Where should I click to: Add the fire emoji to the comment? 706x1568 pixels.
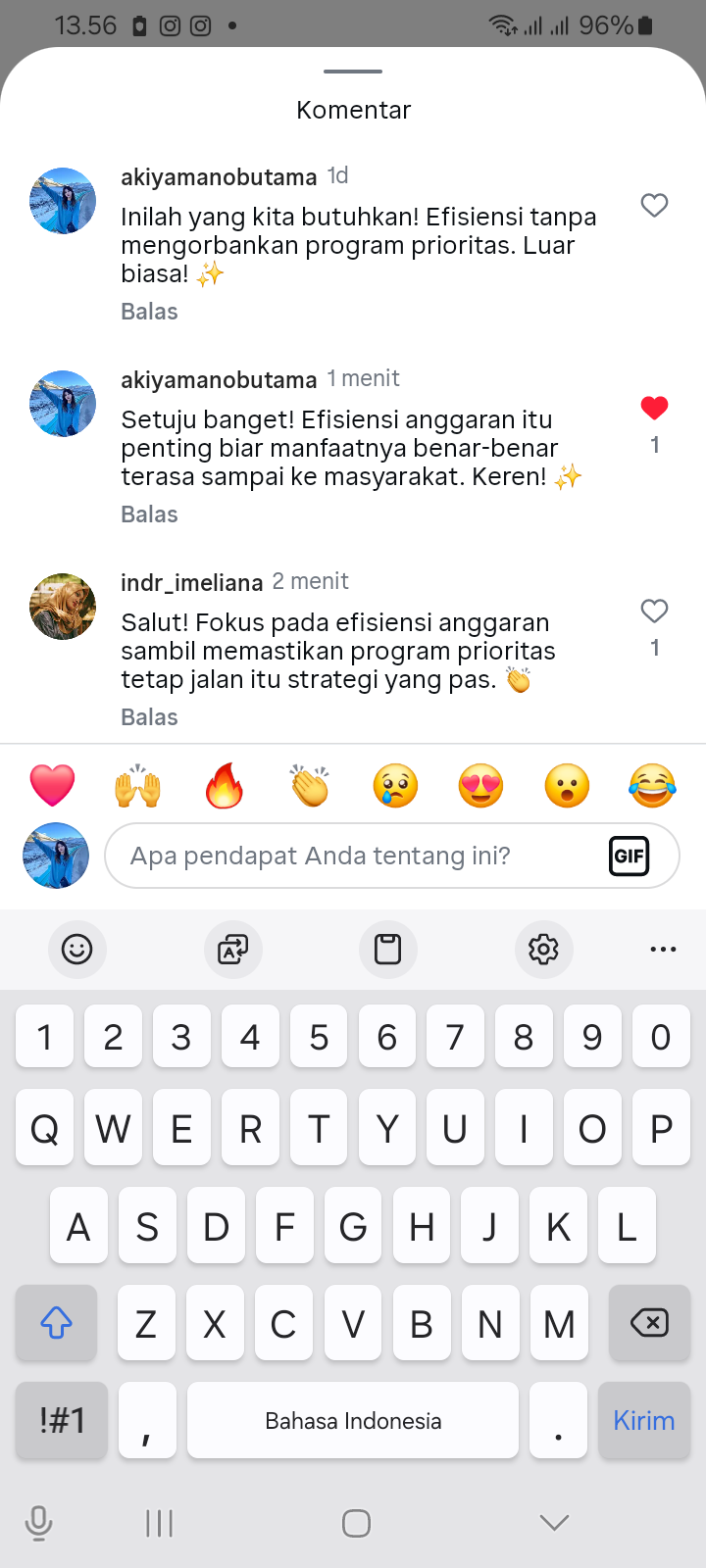click(x=224, y=786)
